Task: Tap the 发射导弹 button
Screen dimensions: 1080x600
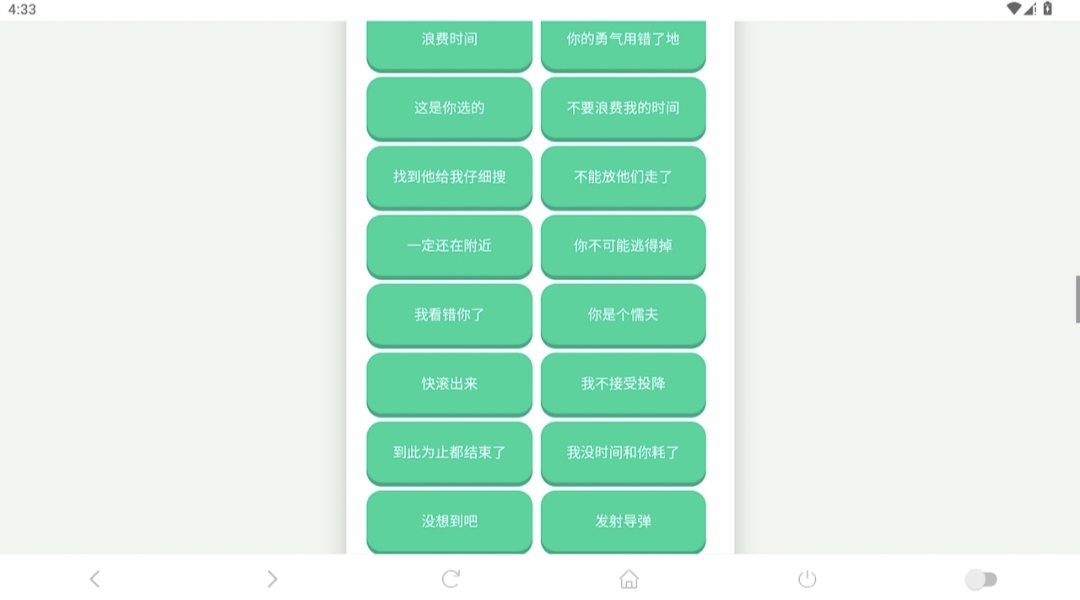Action: (623, 521)
